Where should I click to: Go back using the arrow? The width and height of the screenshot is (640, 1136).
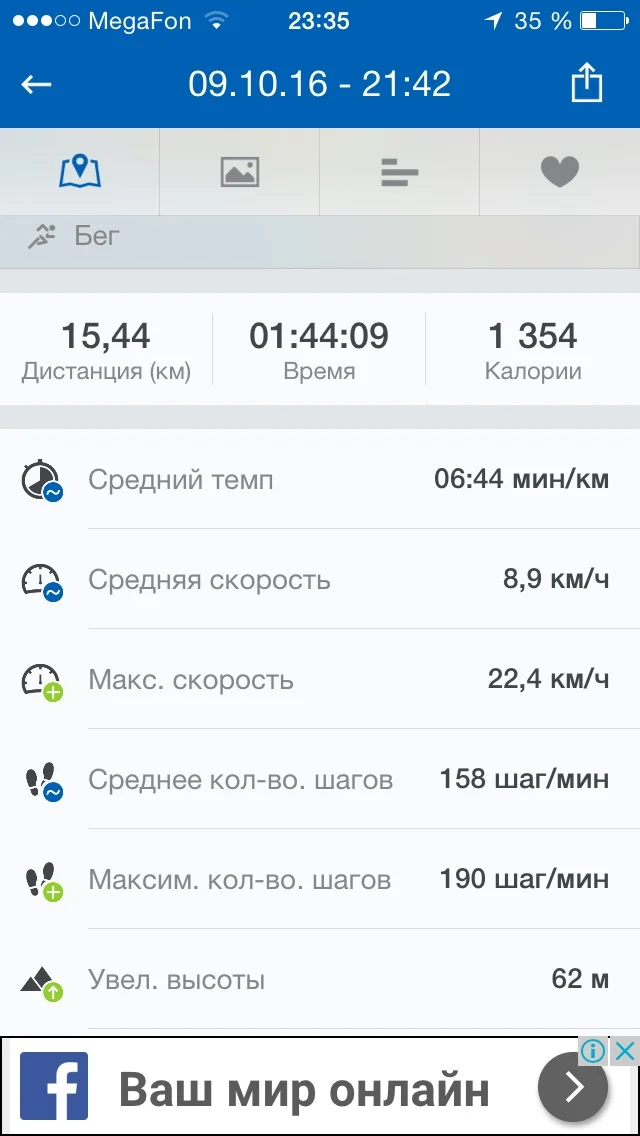(x=37, y=84)
